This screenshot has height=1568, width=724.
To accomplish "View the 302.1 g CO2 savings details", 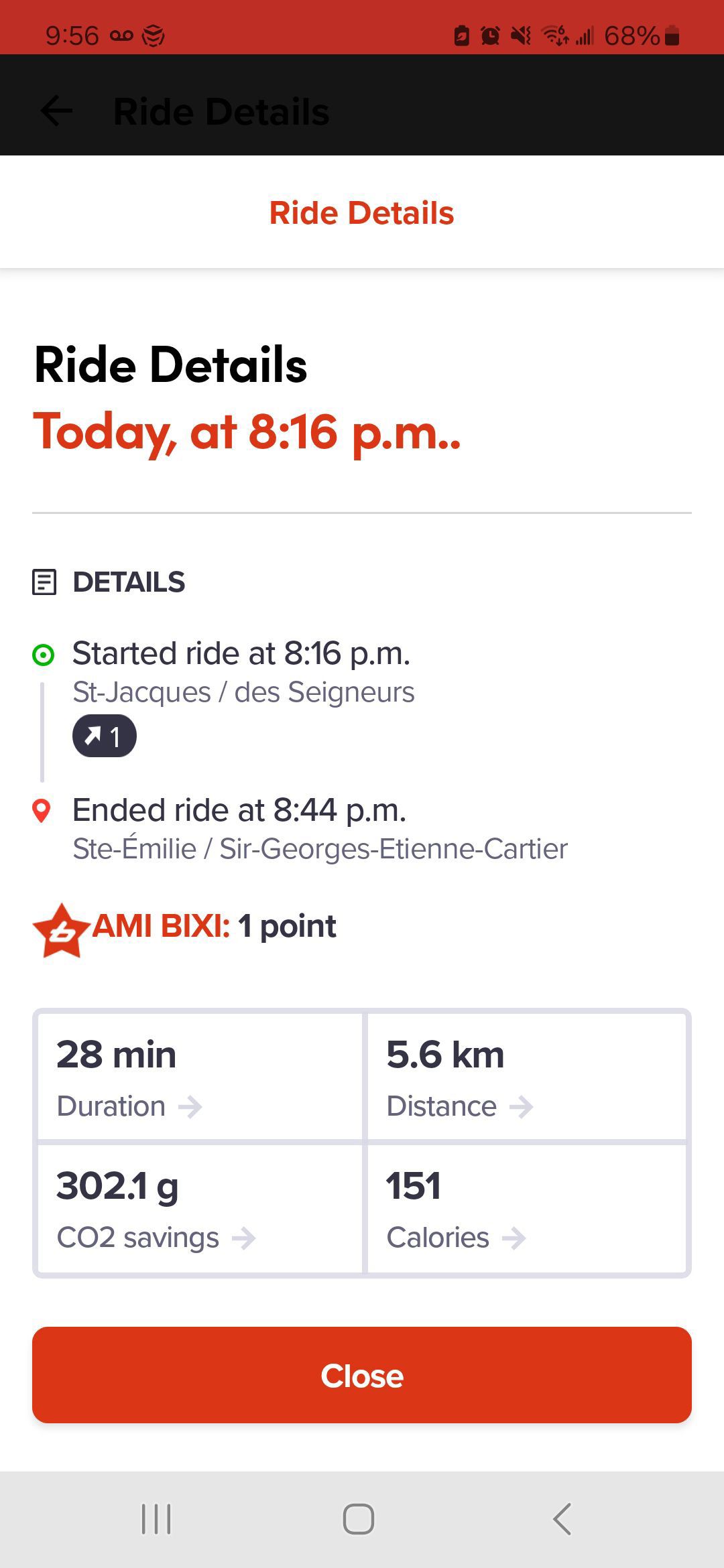I will pyautogui.click(x=200, y=1208).
